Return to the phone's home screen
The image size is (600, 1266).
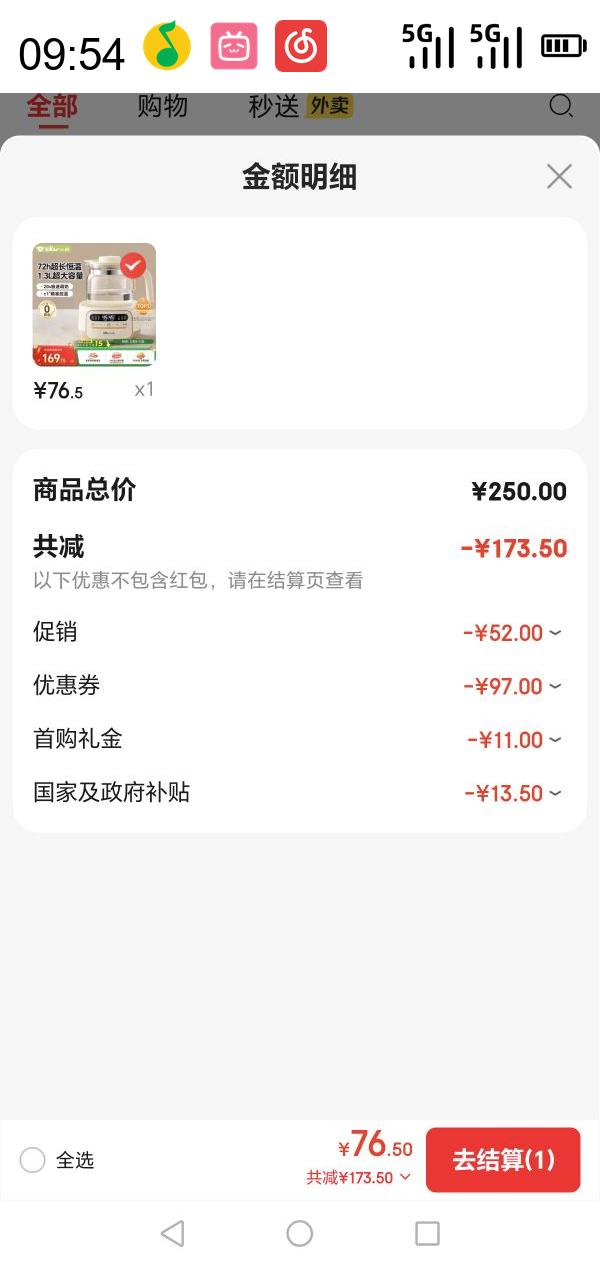300,1233
